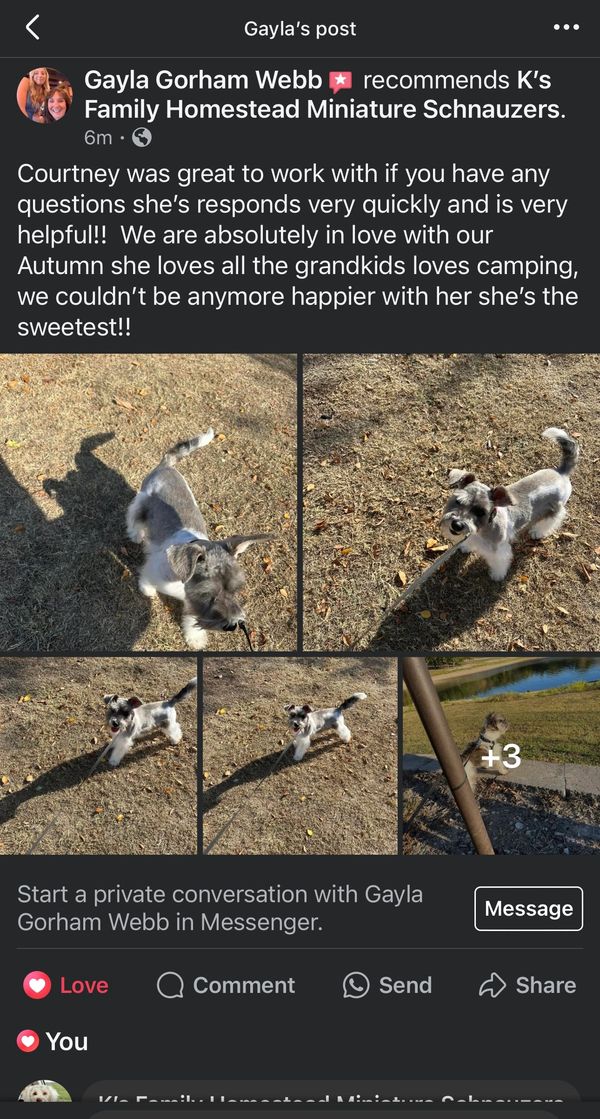Image resolution: width=600 pixels, height=1119 pixels.
Task: Send this post to someone
Action: (389, 985)
